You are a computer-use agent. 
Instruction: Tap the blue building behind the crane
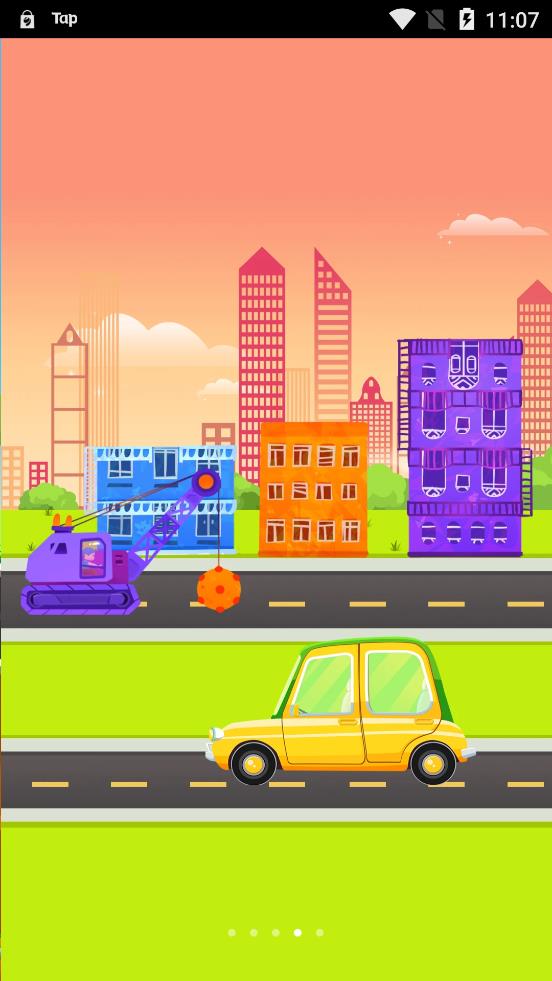[x=161, y=499]
